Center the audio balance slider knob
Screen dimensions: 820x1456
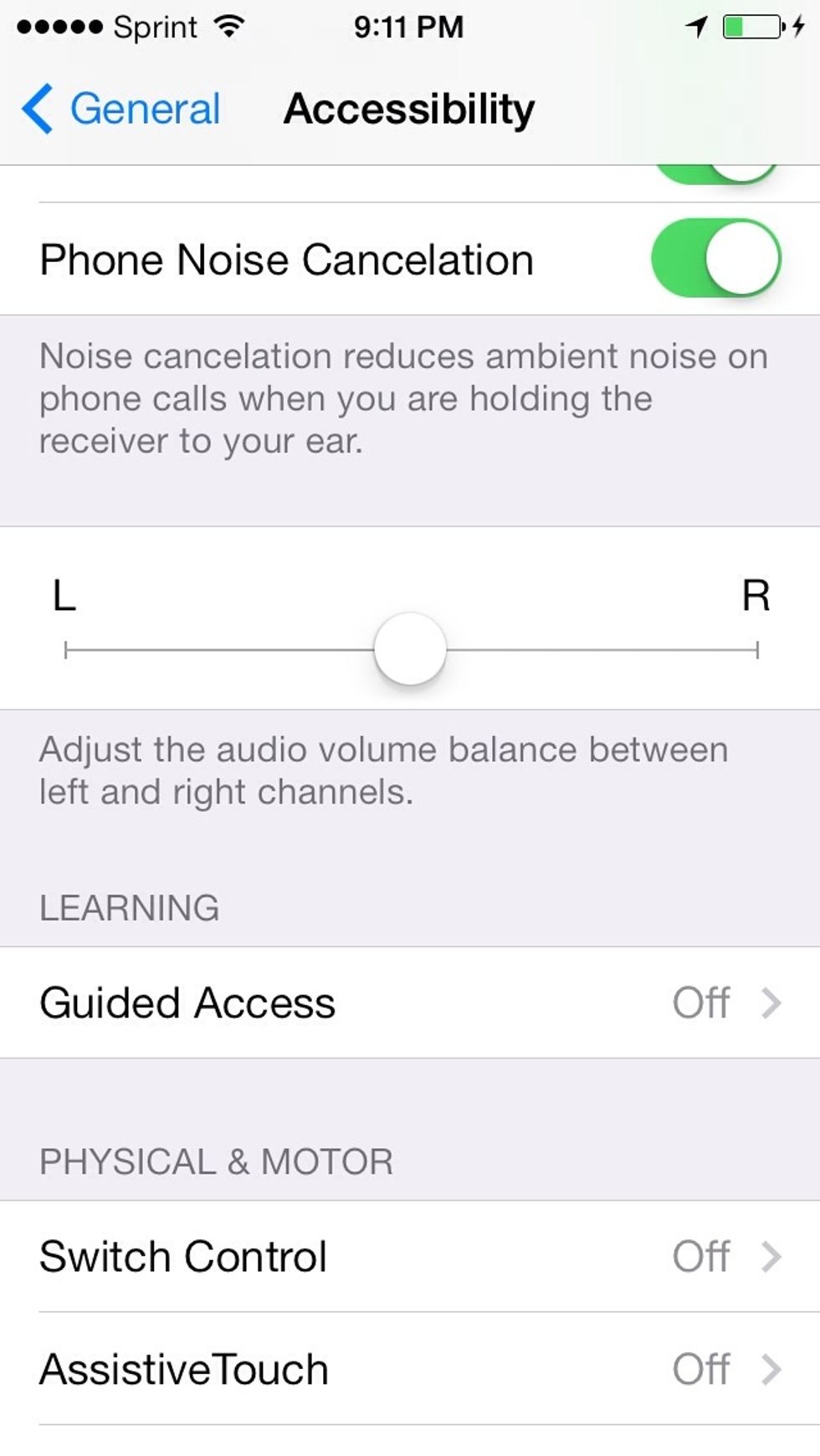point(410,649)
